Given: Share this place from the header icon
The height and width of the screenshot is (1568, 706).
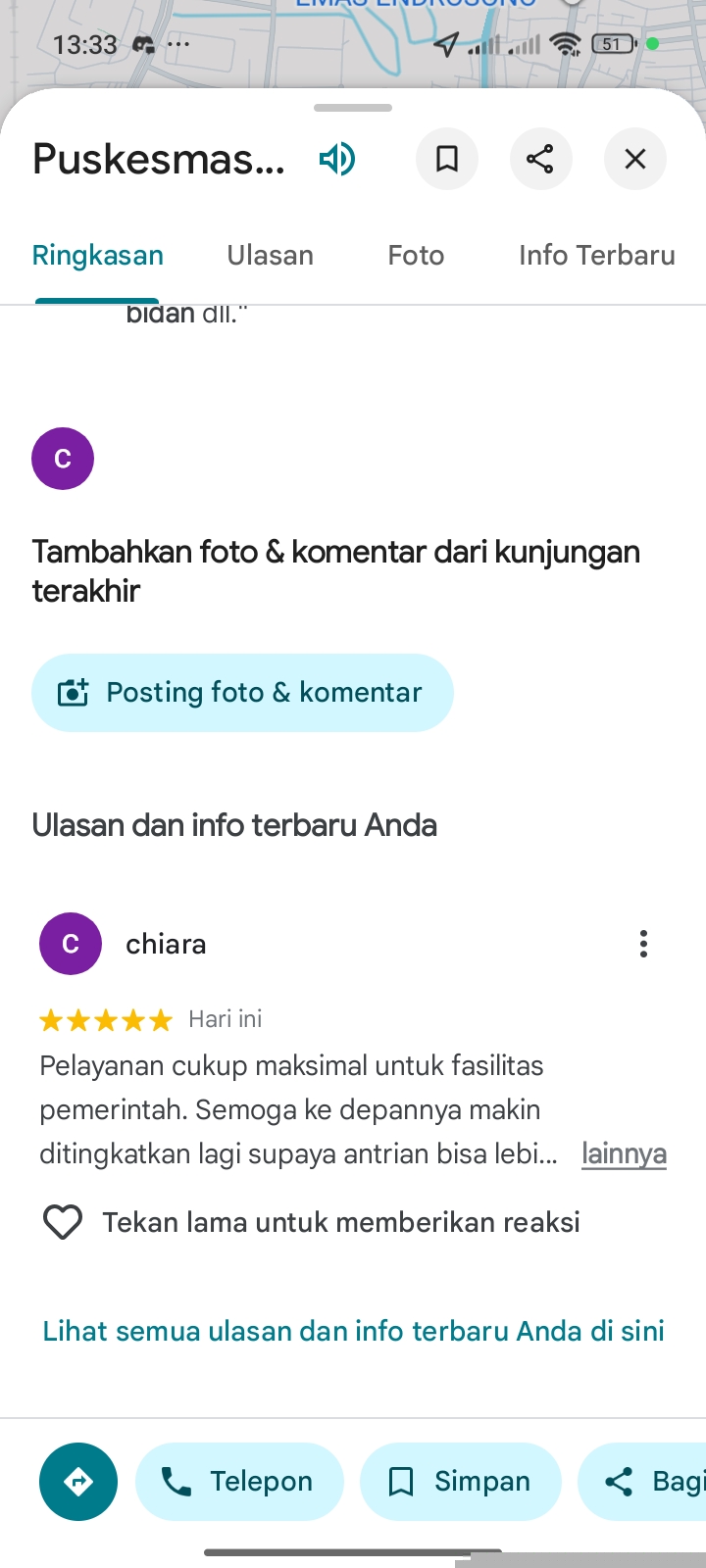Looking at the screenshot, I should point(540,159).
